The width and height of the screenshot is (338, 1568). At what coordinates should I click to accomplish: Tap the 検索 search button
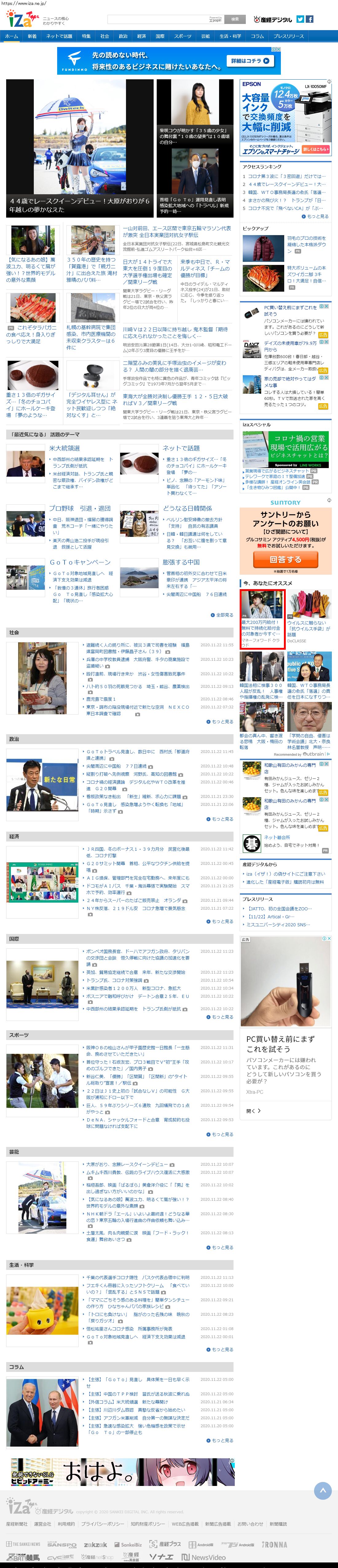click(x=235, y=19)
